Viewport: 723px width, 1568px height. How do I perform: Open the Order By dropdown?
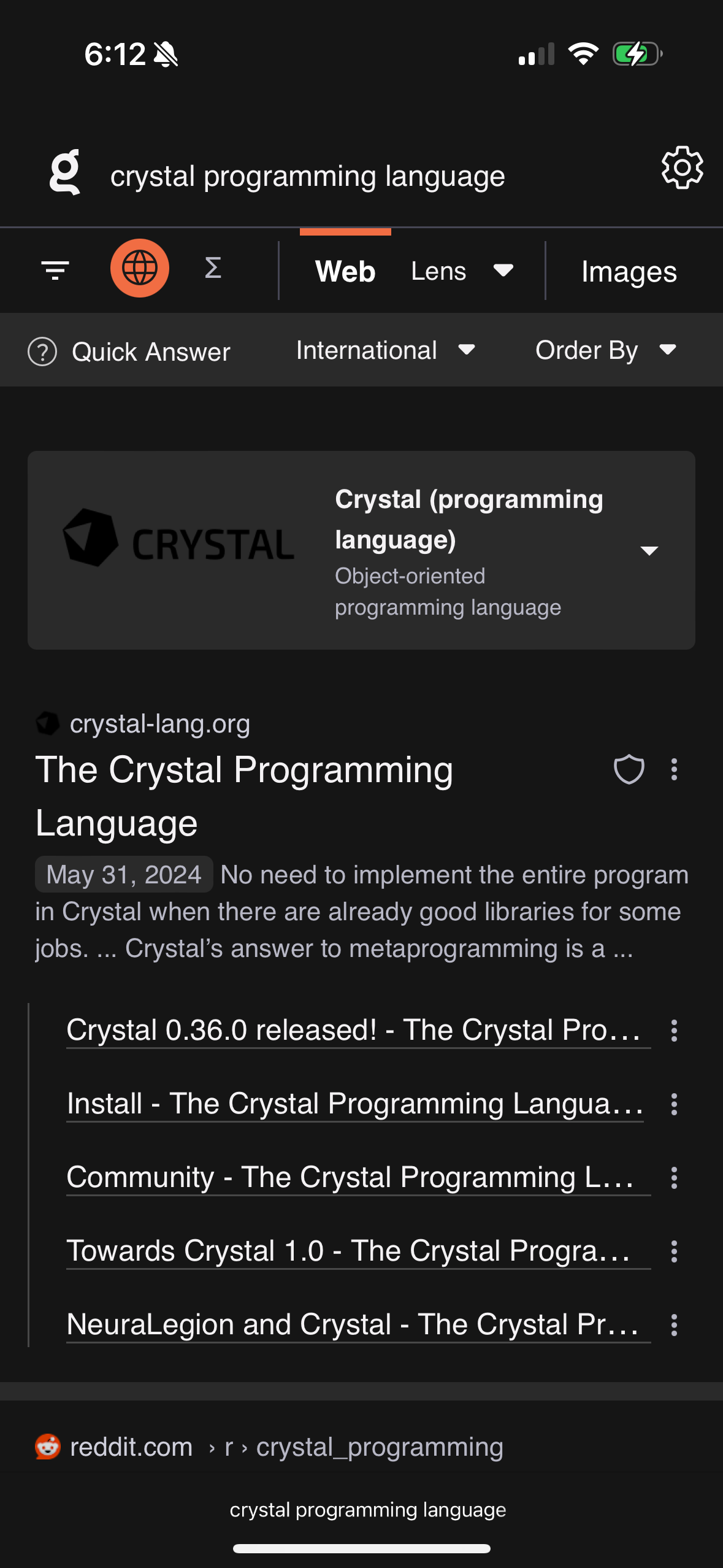pyautogui.click(x=604, y=350)
